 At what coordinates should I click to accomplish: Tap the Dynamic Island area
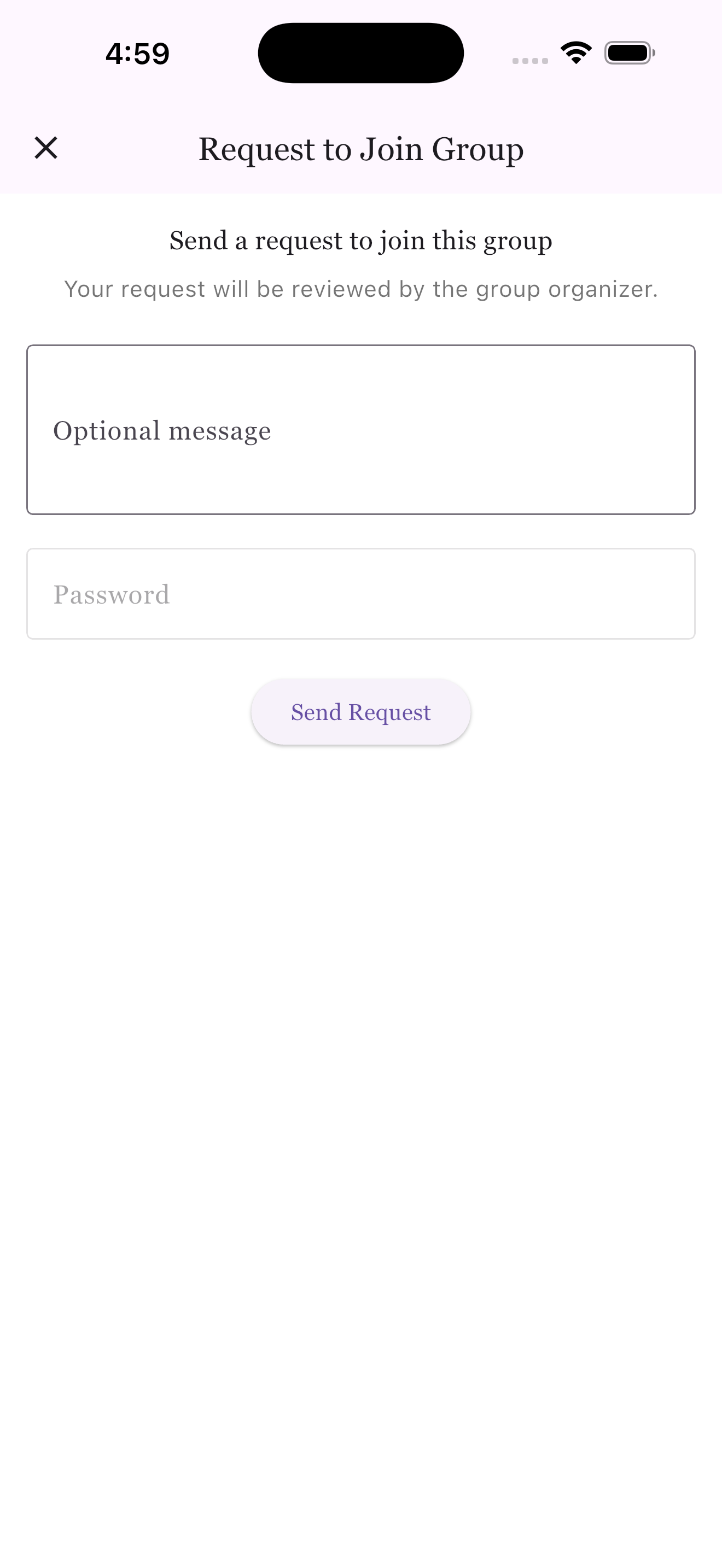pos(360,52)
